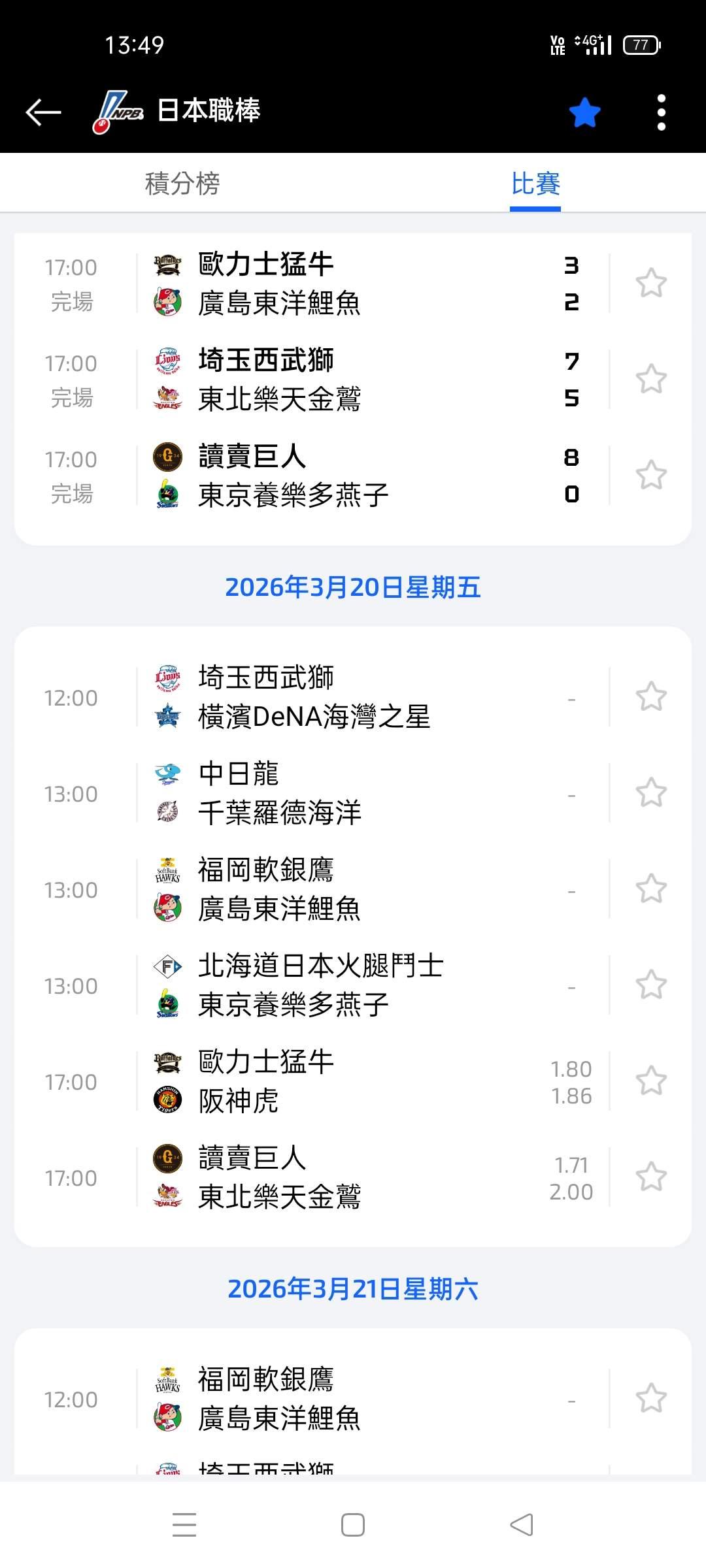Select the 比賽 tab
Image resolution: width=706 pixels, height=1568 pixels.
(535, 184)
